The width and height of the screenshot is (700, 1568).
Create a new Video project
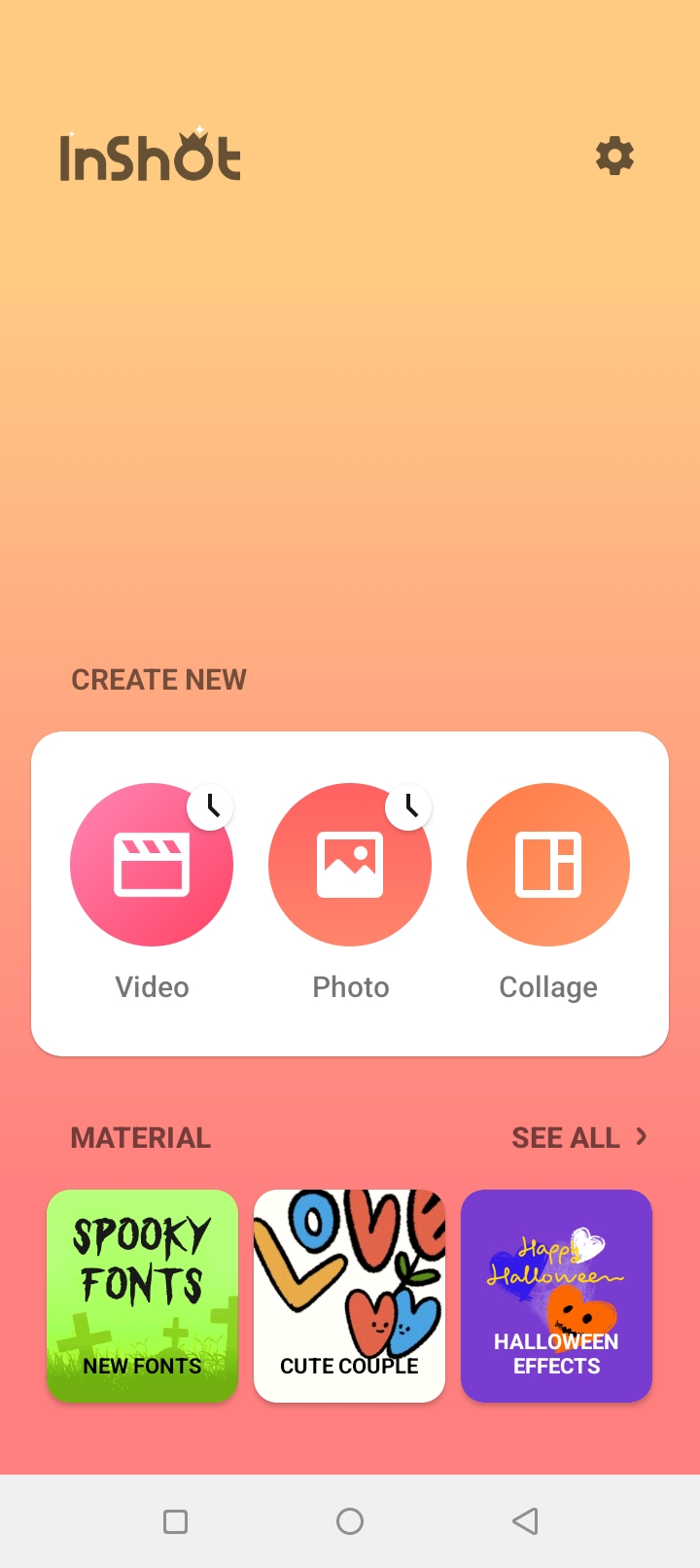tap(152, 865)
